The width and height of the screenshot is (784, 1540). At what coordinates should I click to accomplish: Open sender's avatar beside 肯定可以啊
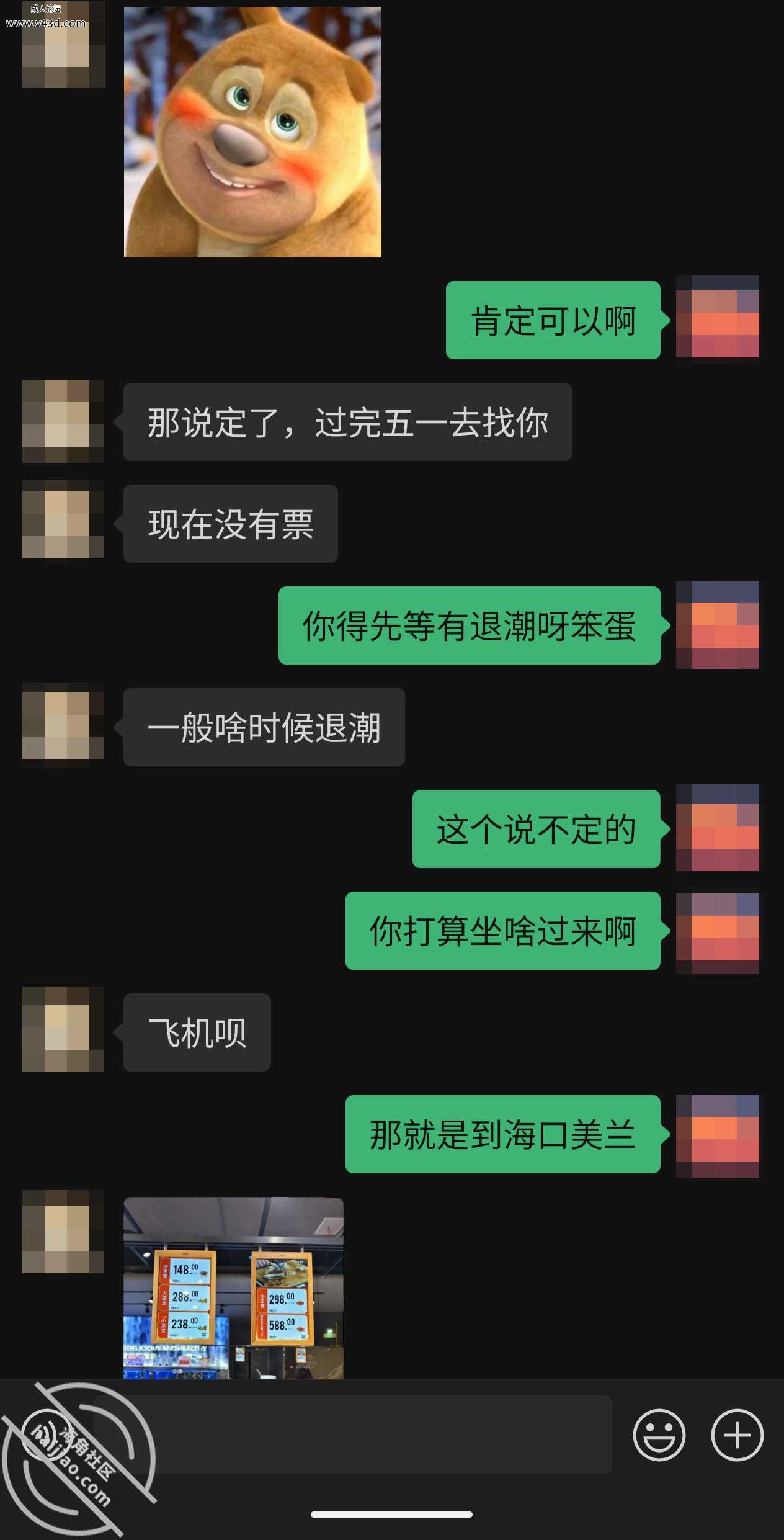tap(717, 316)
